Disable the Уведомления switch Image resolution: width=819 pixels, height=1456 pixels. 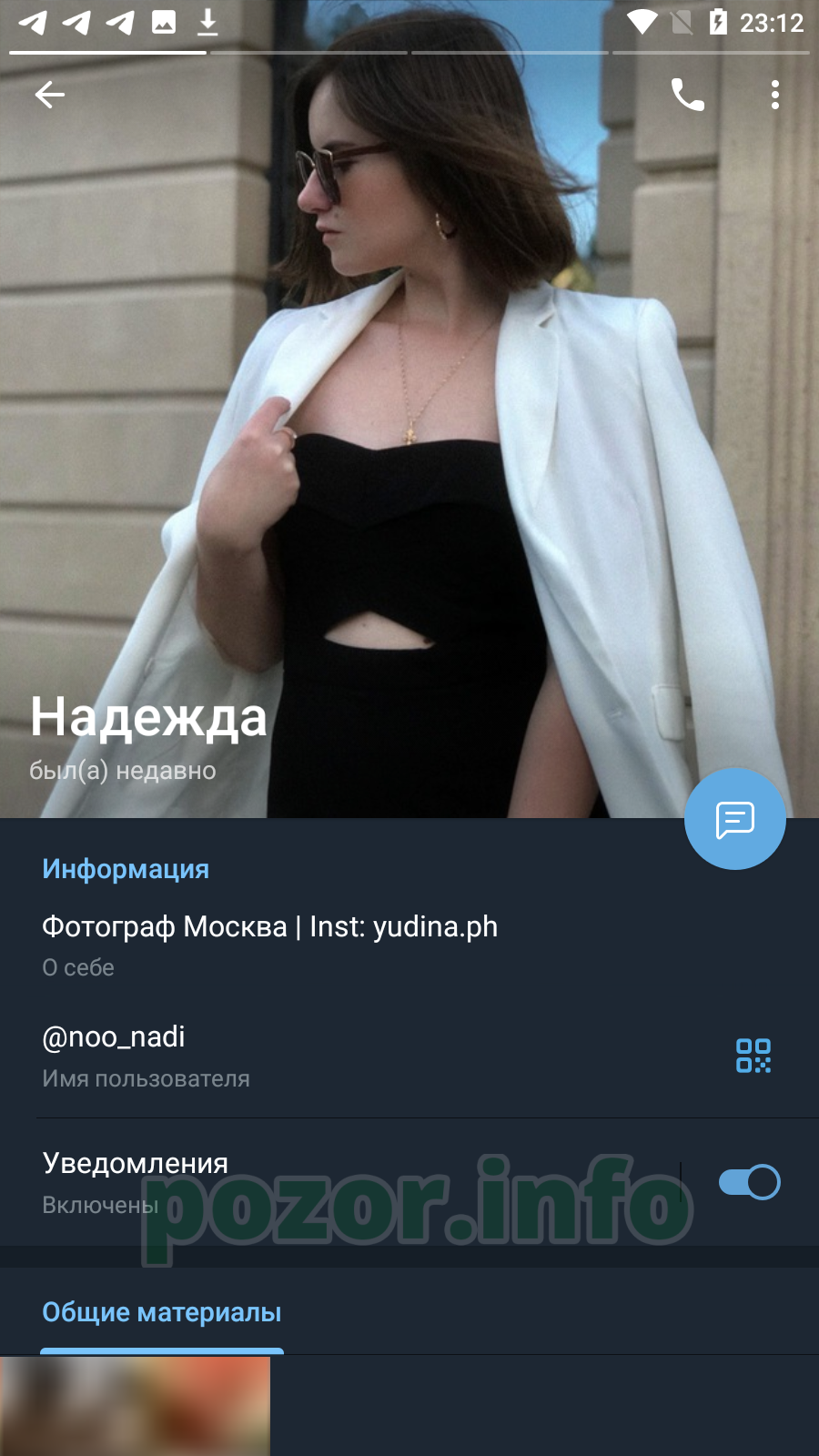tap(750, 1182)
